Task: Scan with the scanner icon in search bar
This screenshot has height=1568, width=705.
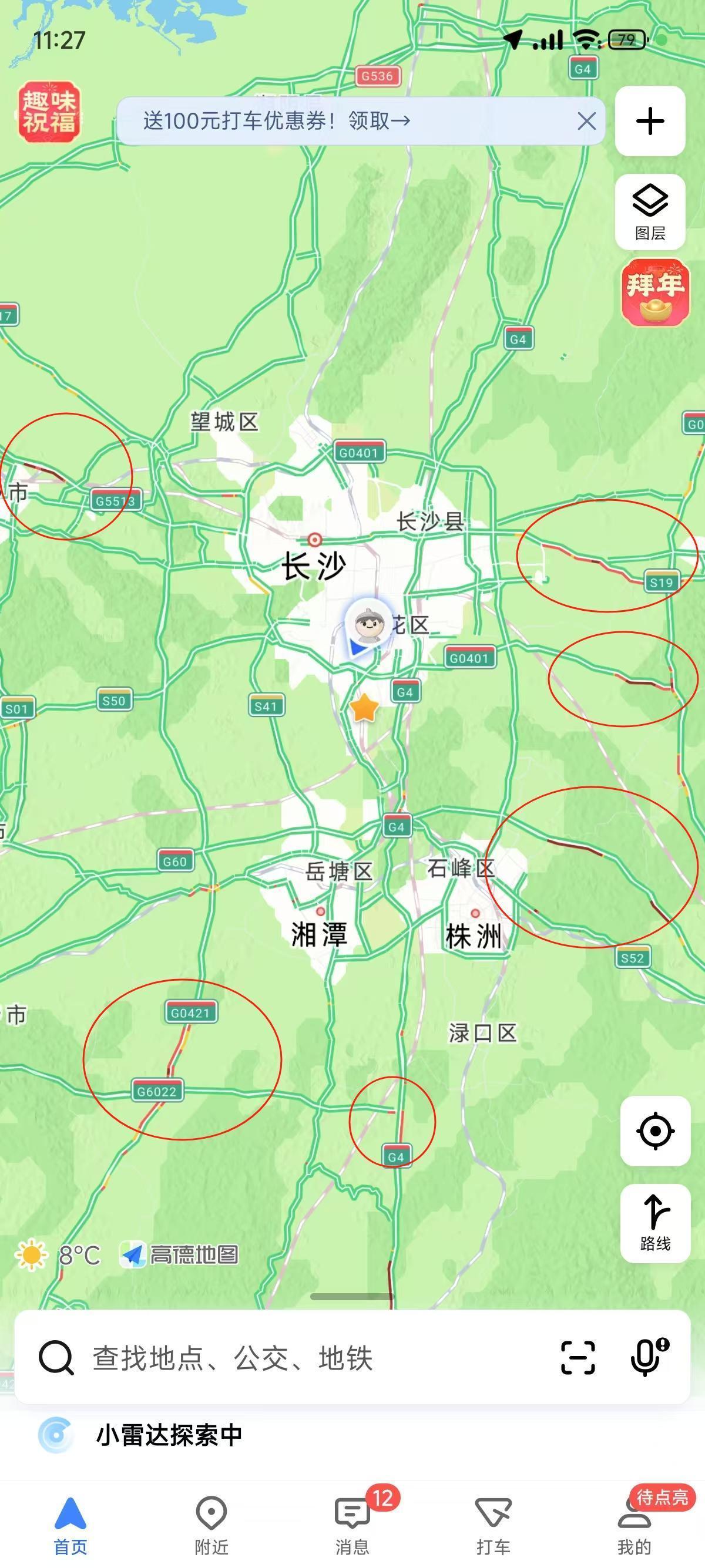Action: 577,1357
